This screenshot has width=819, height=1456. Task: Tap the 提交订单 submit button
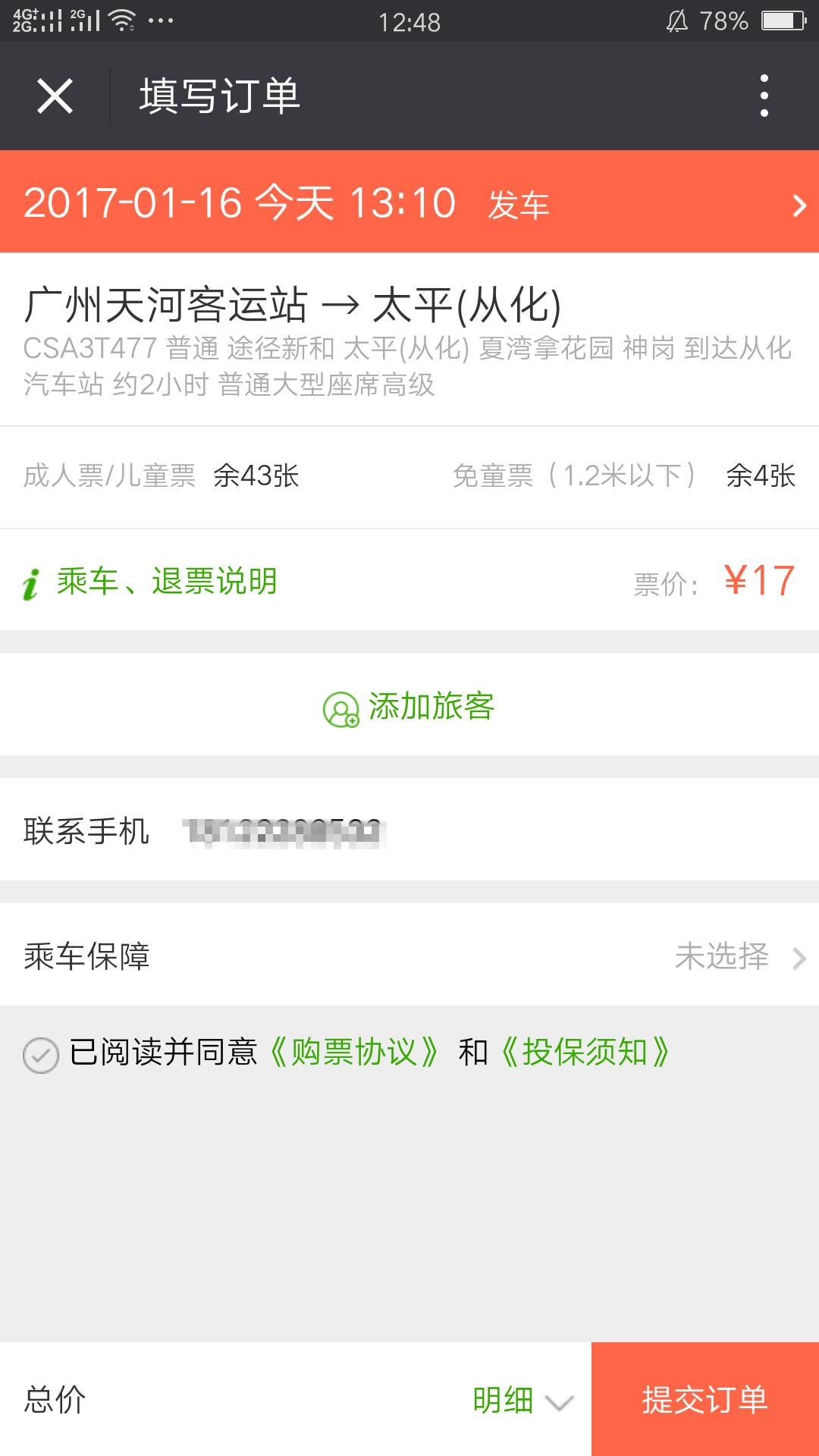click(x=704, y=1401)
